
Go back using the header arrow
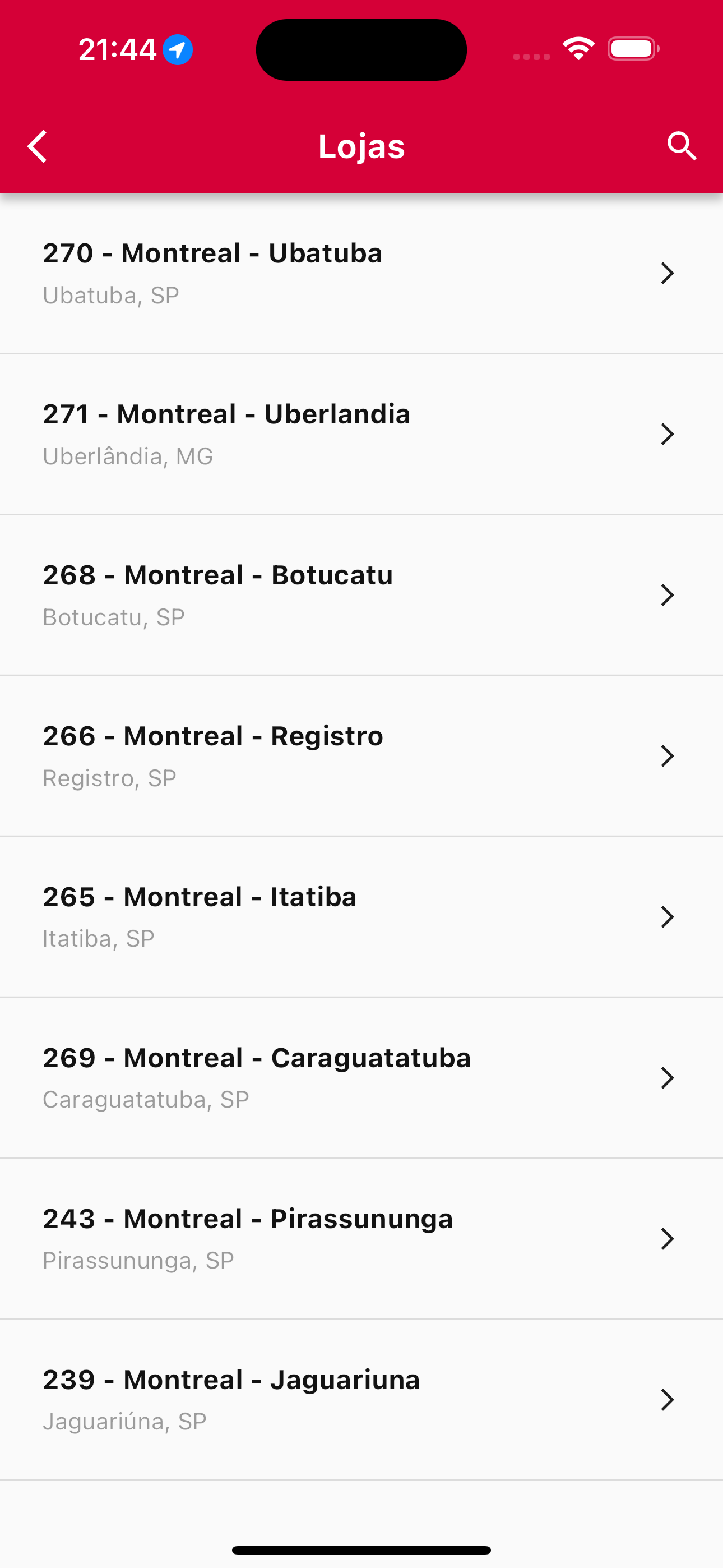(37, 147)
